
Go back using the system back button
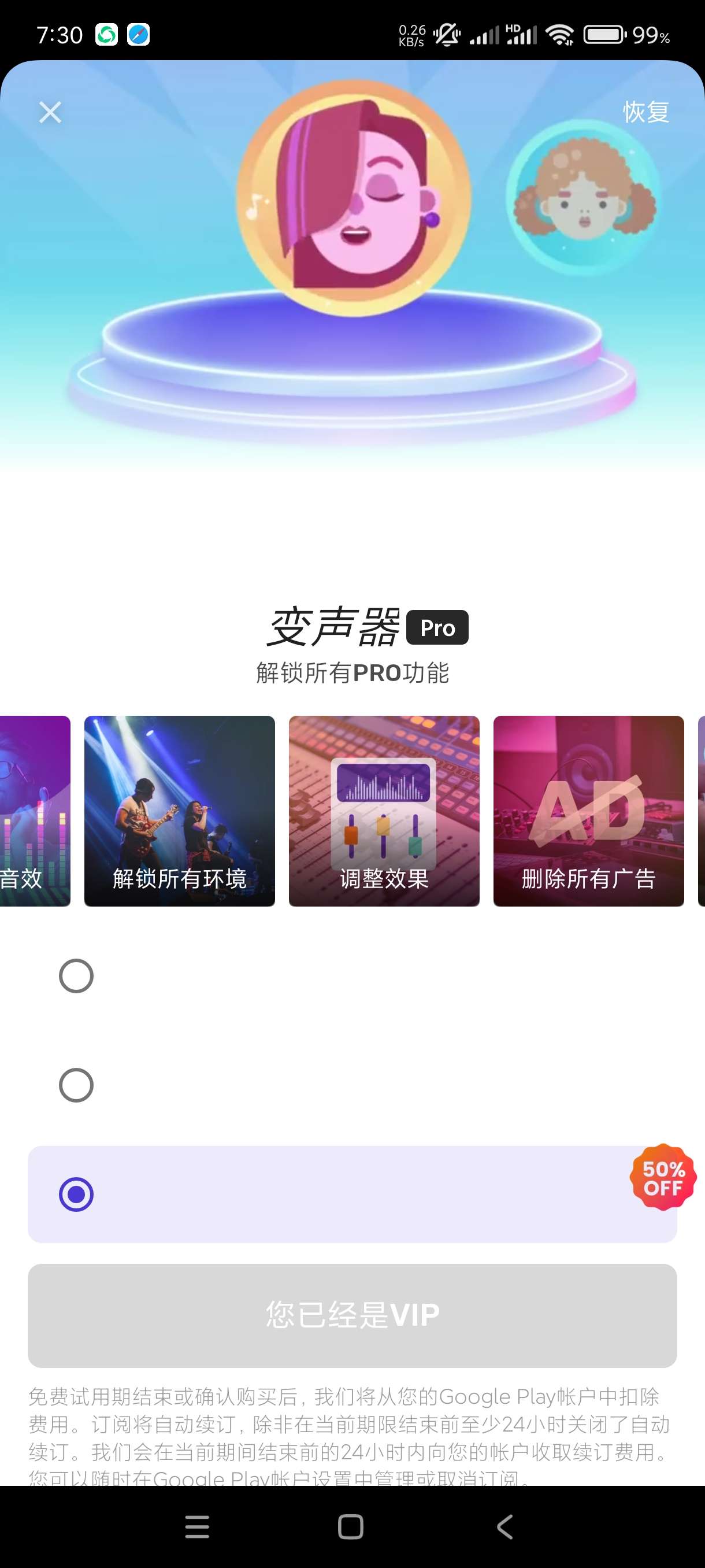(505, 1526)
